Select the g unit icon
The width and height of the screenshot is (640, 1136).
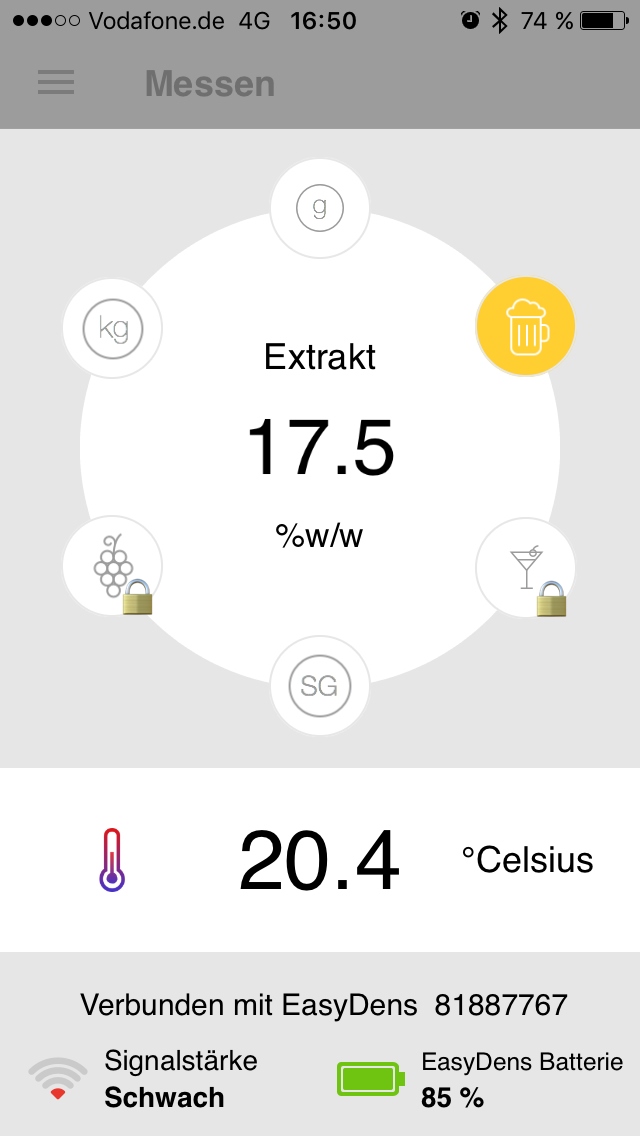coord(320,208)
